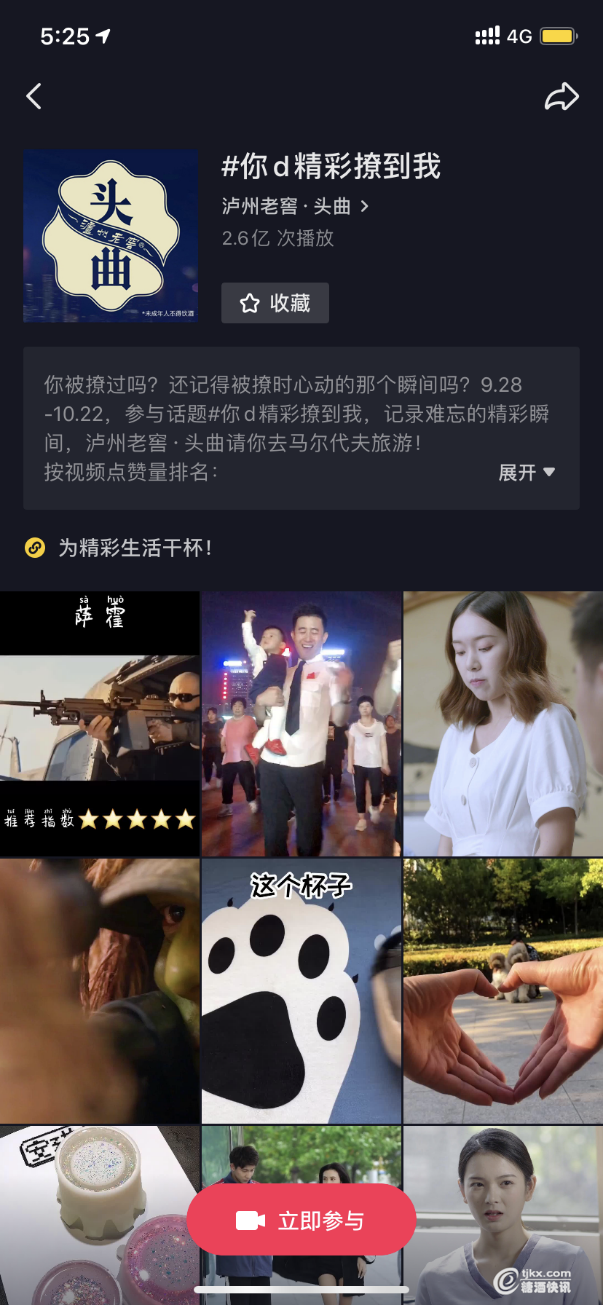Play the video of man holding child

(301, 722)
